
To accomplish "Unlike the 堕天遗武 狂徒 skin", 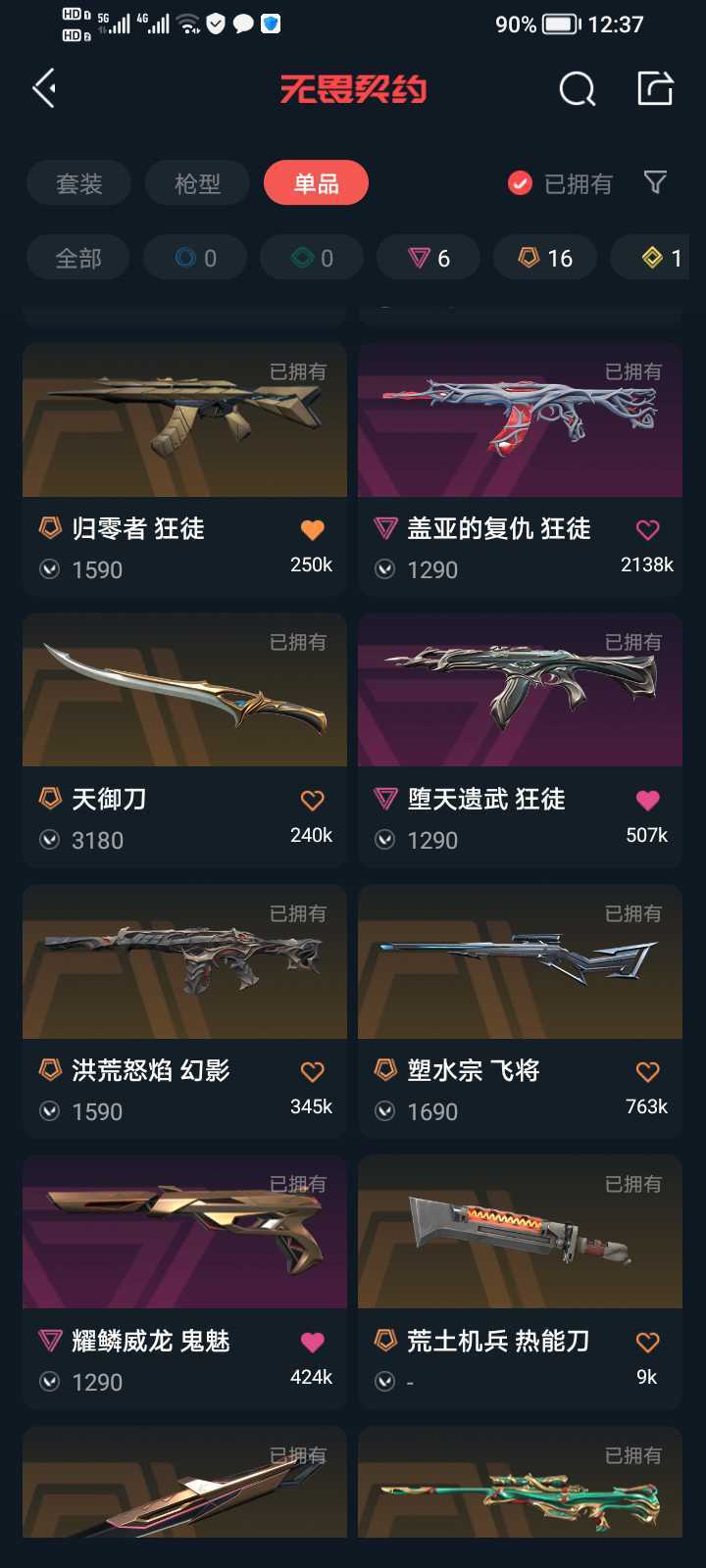I will click(x=647, y=801).
